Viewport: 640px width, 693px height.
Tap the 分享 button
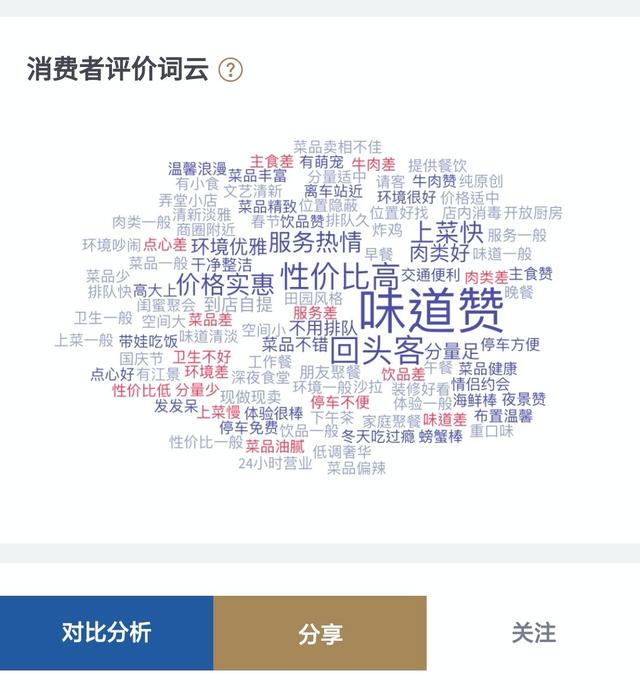[x=319, y=633]
